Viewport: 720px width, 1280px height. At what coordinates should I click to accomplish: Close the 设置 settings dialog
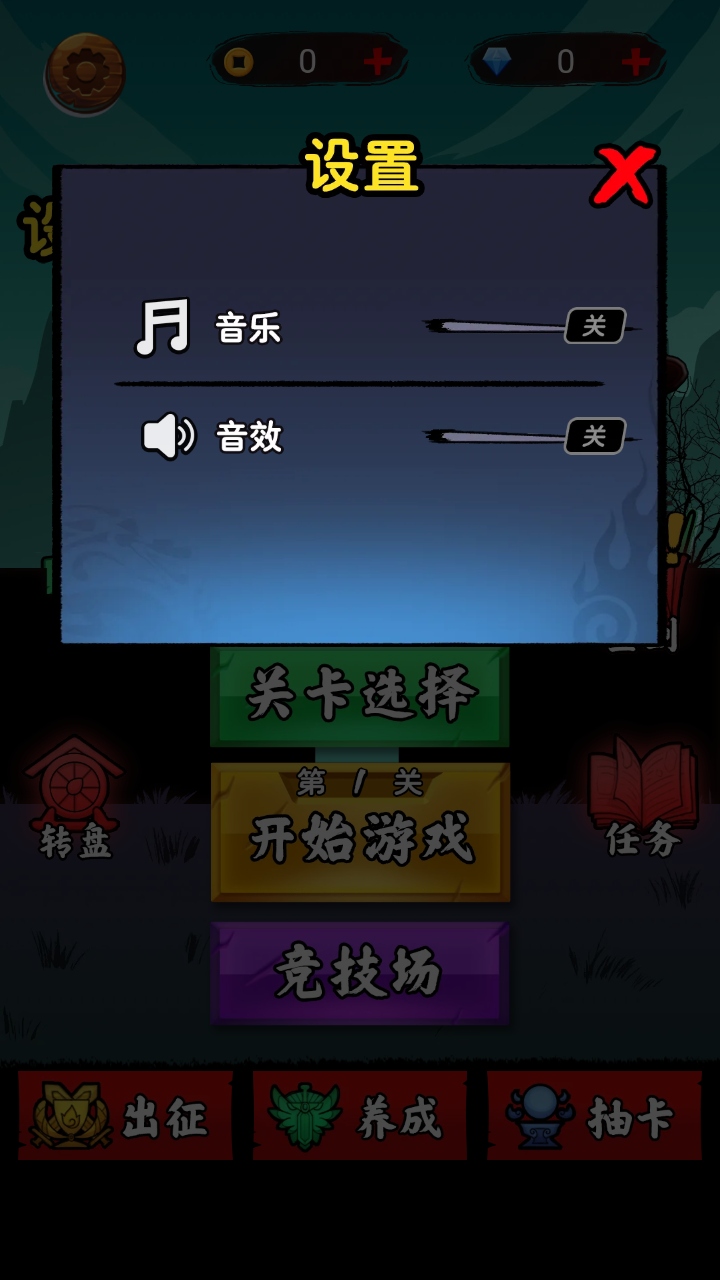click(x=624, y=175)
